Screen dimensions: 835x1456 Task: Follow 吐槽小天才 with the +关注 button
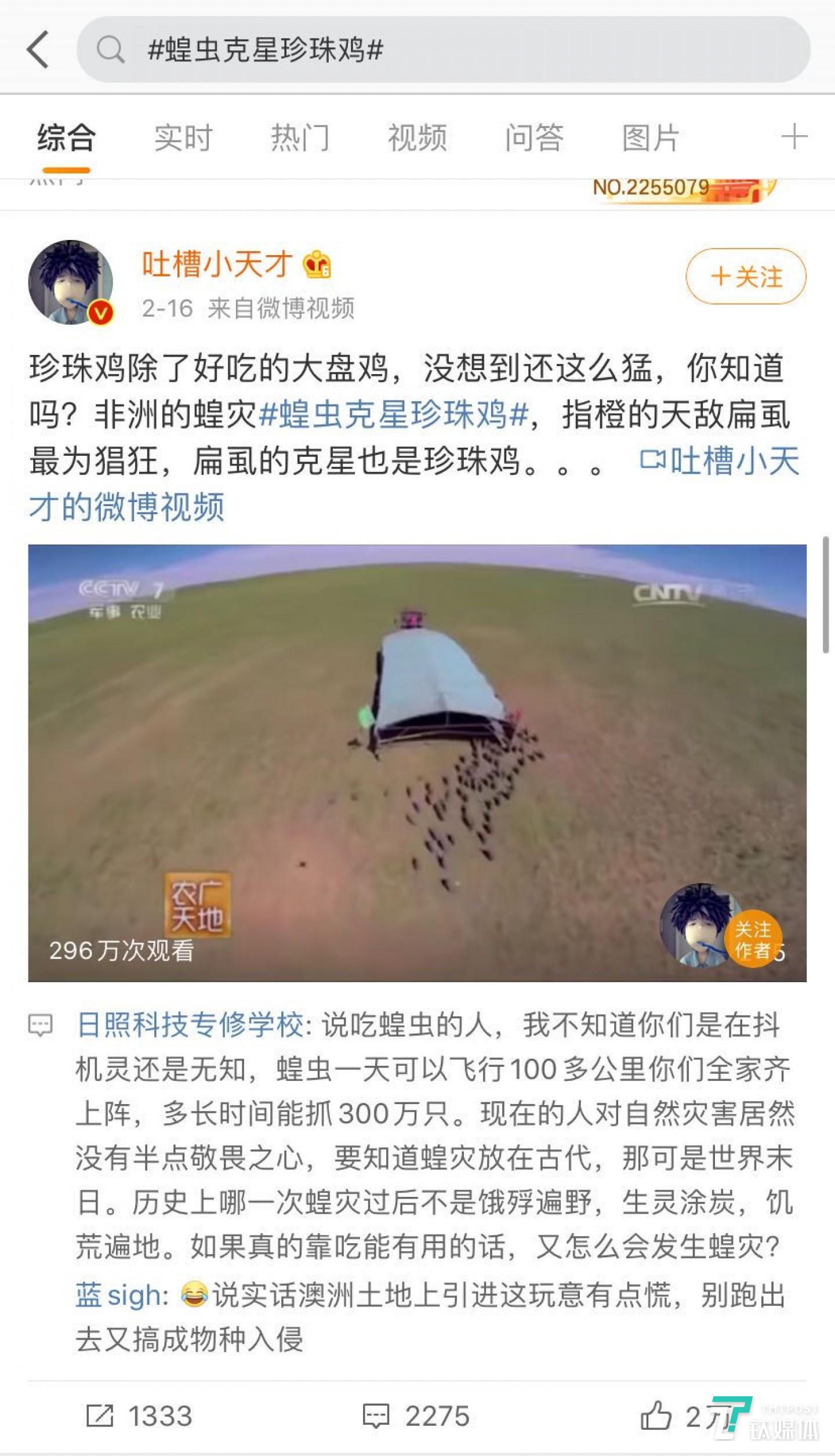click(x=746, y=277)
